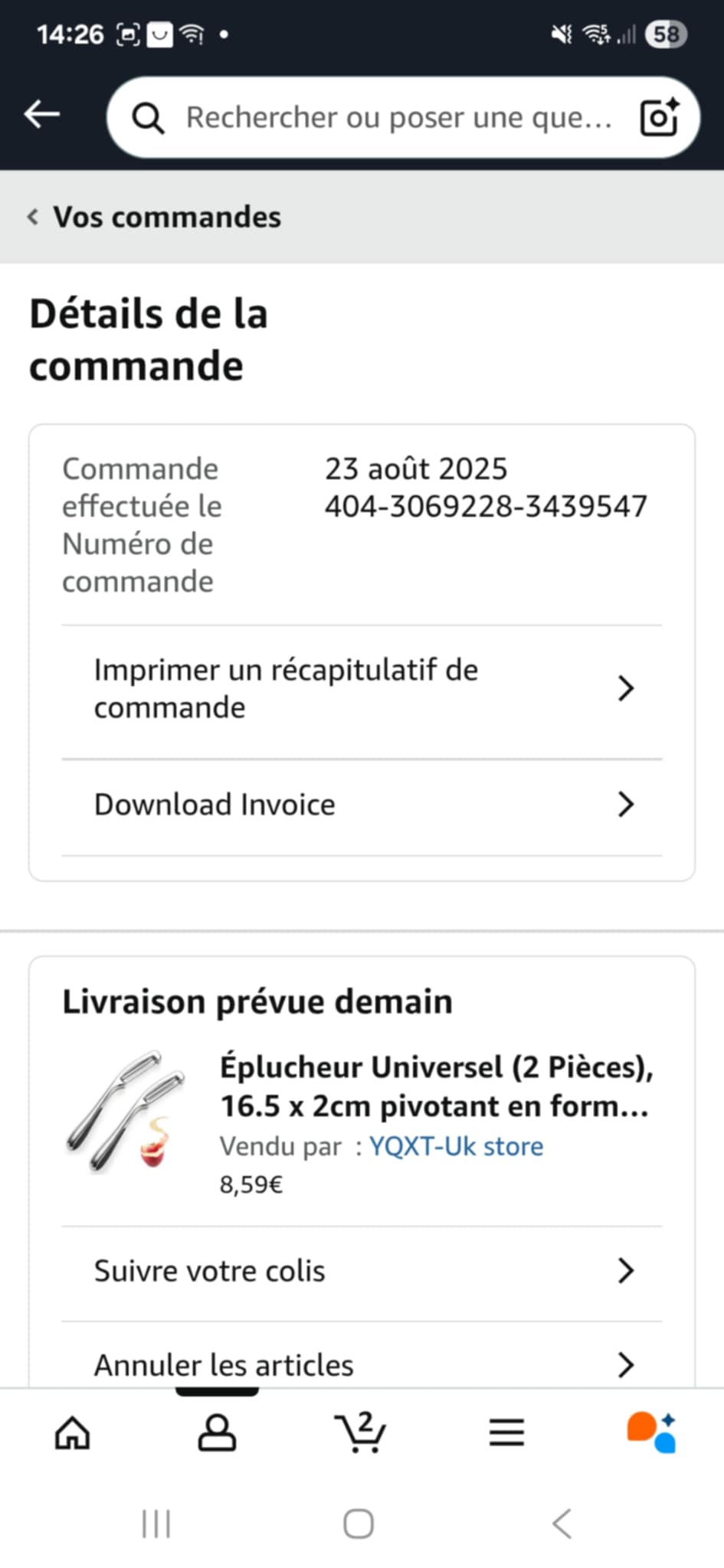The height and width of the screenshot is (1568, 724).
Task: Tap the system recent apps button
Action: point(156,1524)
